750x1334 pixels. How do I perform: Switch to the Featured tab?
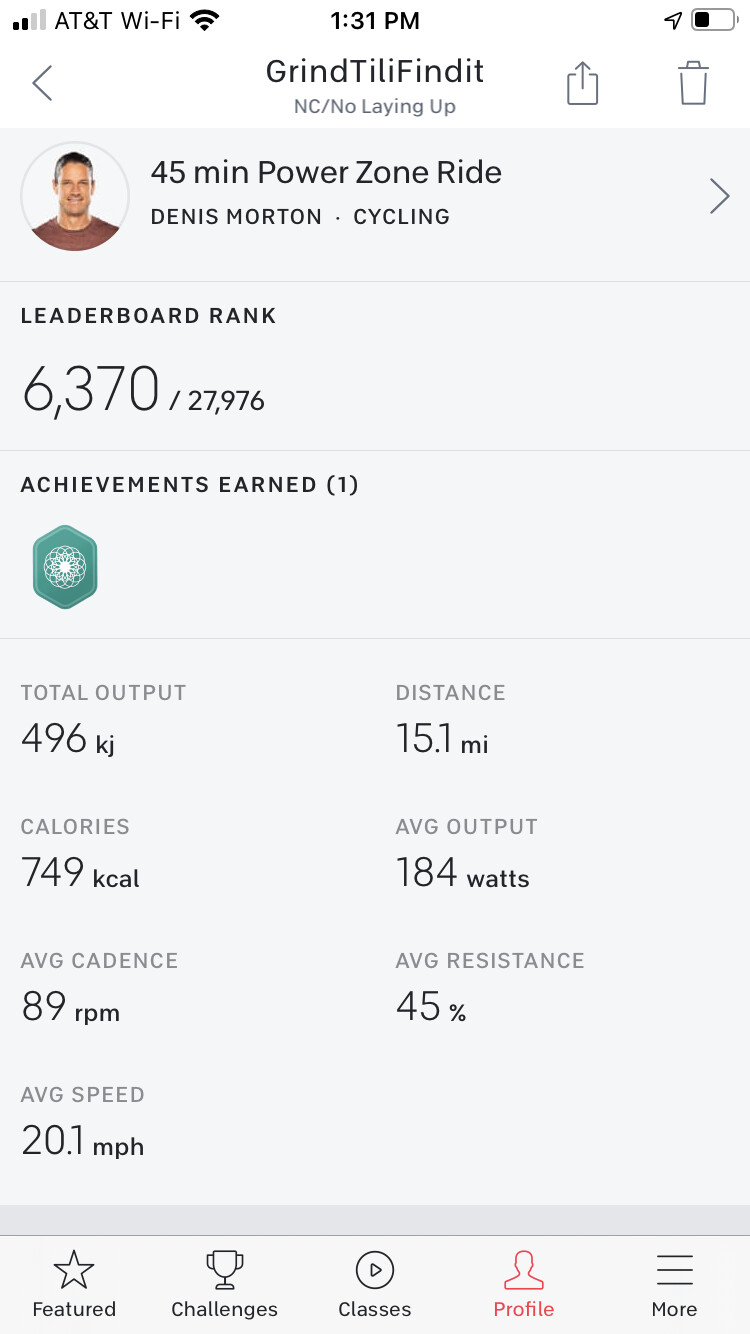tap(74, 1285)
